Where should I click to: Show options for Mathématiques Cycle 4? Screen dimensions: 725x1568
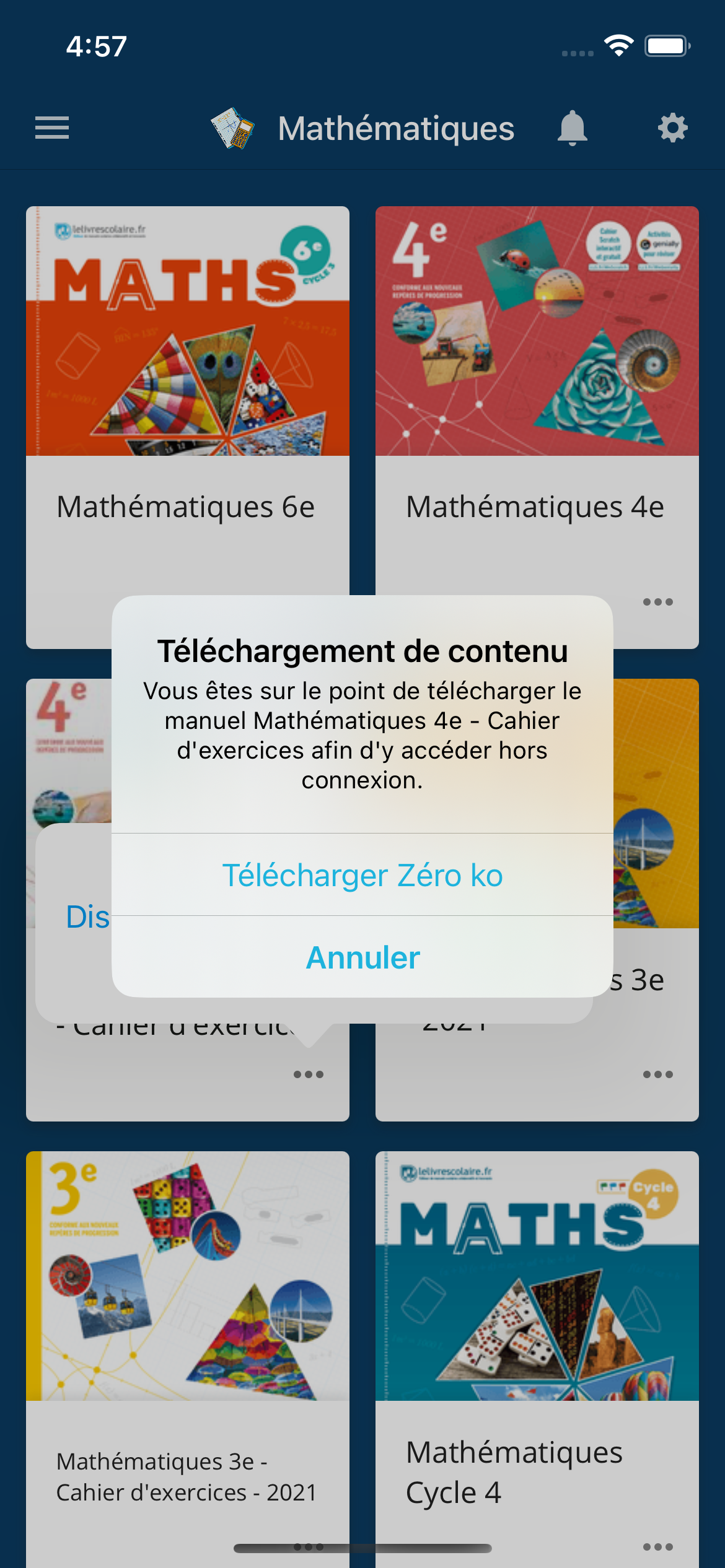[x=657, y=1546]
